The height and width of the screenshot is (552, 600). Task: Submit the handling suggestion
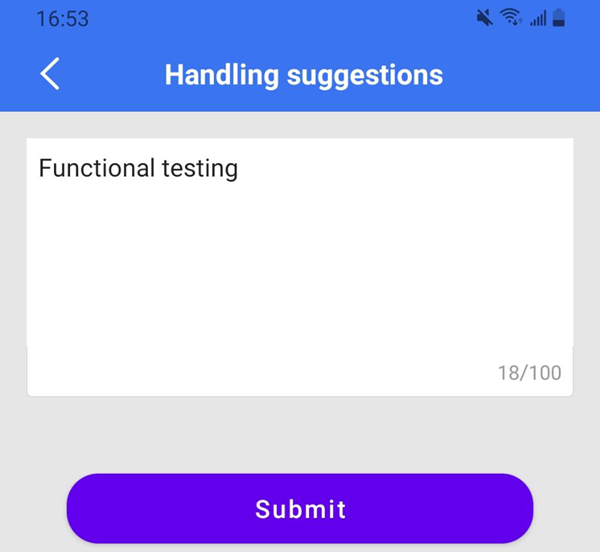click(300, 508)
